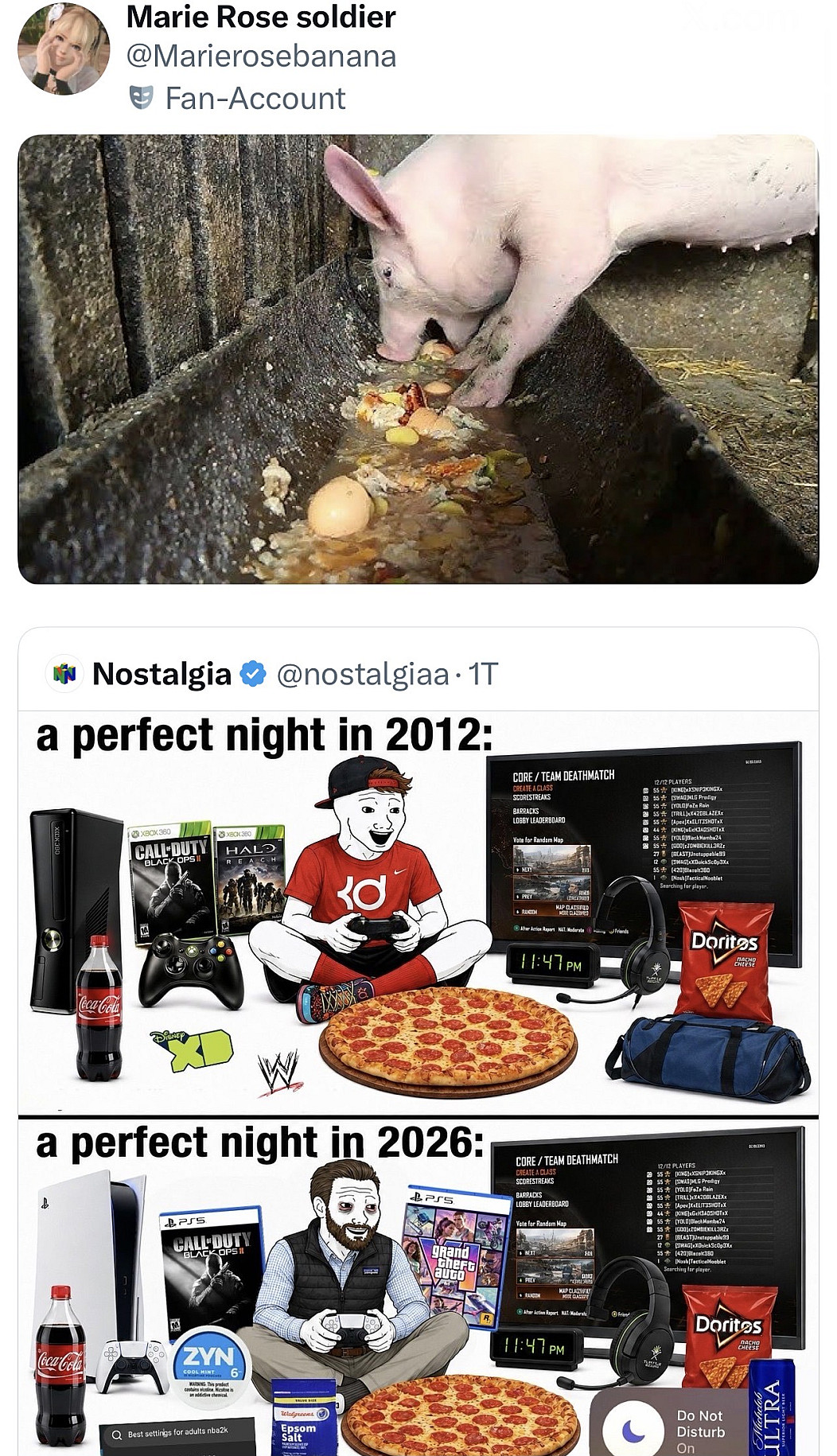The image size is (837, 1456).
Task: Open the quoted post from Nostalgia
Action: (418, 1041)
